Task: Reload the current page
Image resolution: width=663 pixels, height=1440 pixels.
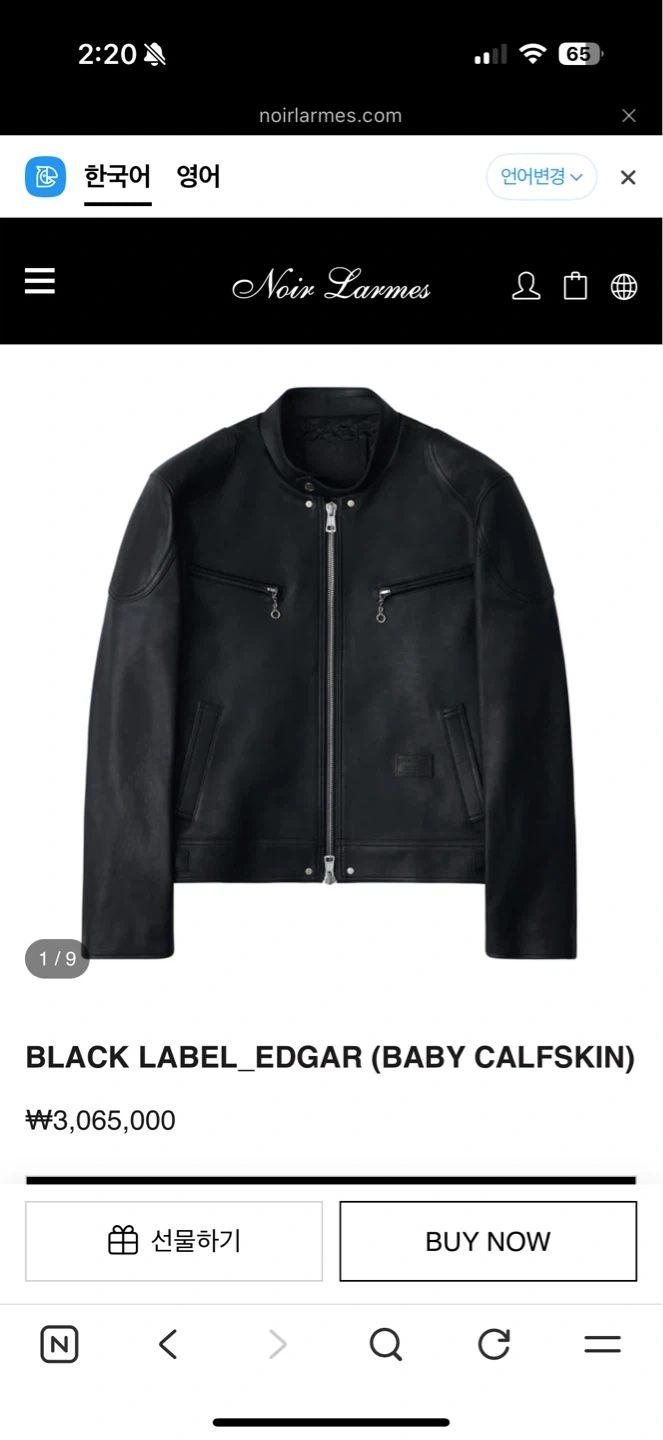Action: pos(494,1344)
